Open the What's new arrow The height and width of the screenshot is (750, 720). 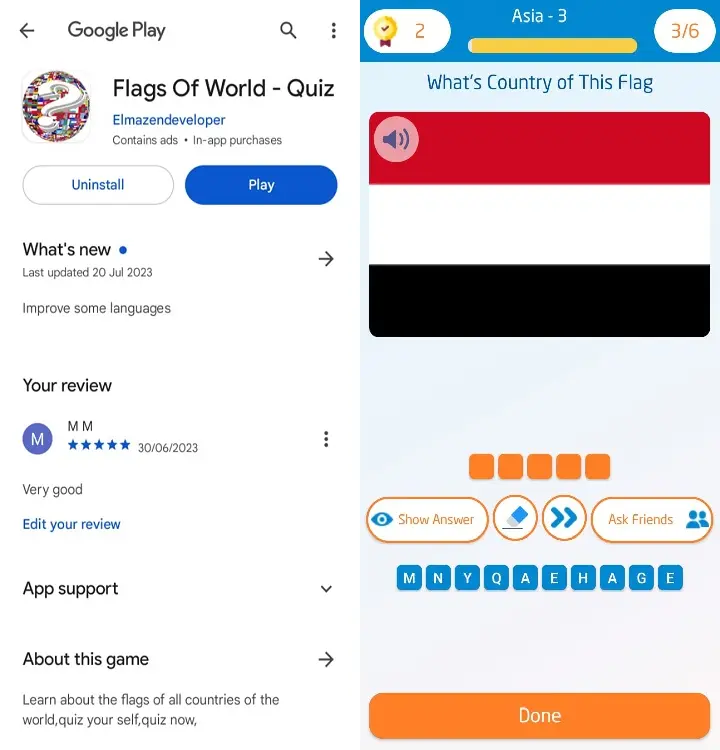point(326,259)
